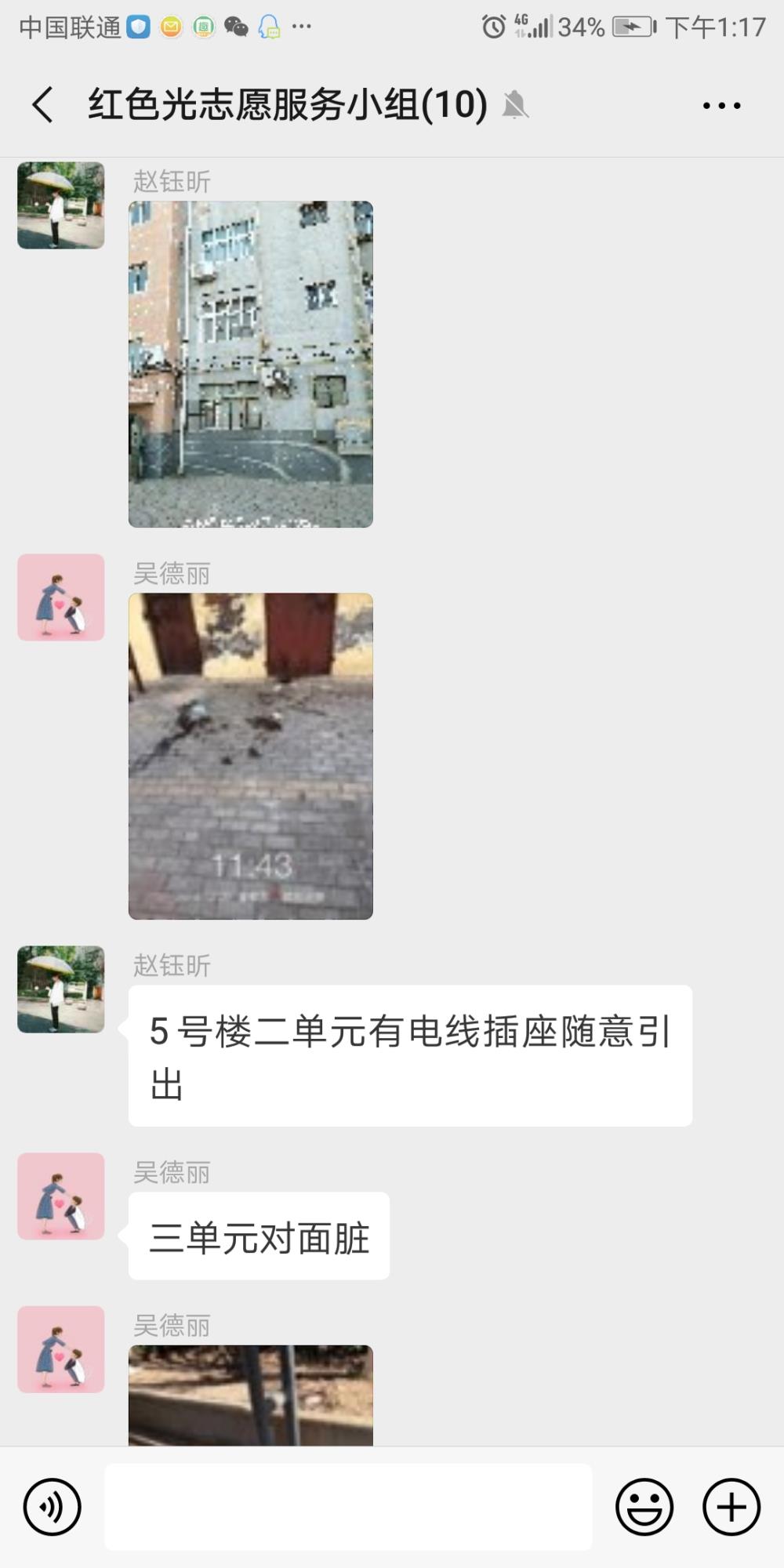Go back from the group chat
The height and width of the screenshot is (1568, 784).
coord(43,104)
